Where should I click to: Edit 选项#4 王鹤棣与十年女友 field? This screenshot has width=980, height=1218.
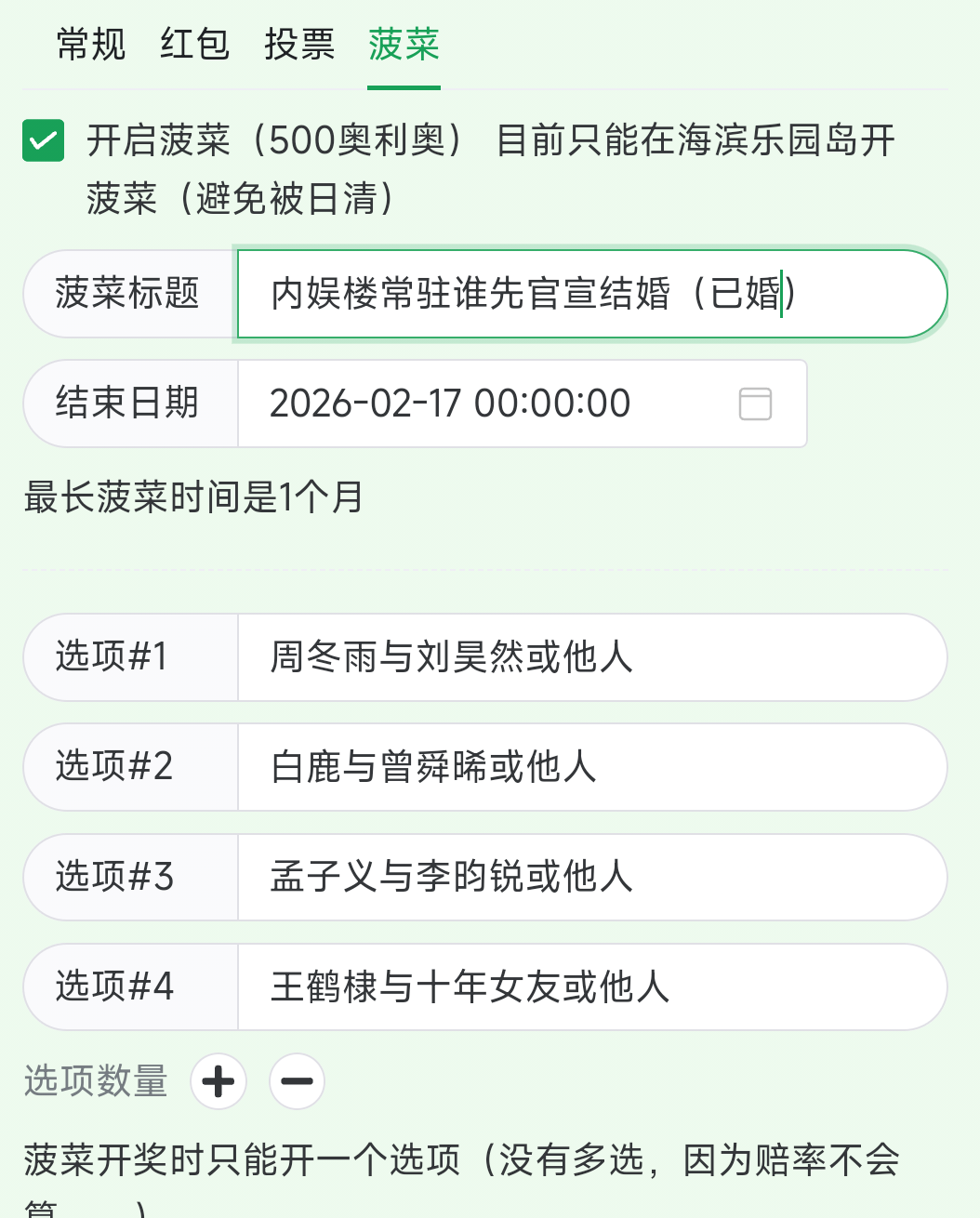(591, 986)
